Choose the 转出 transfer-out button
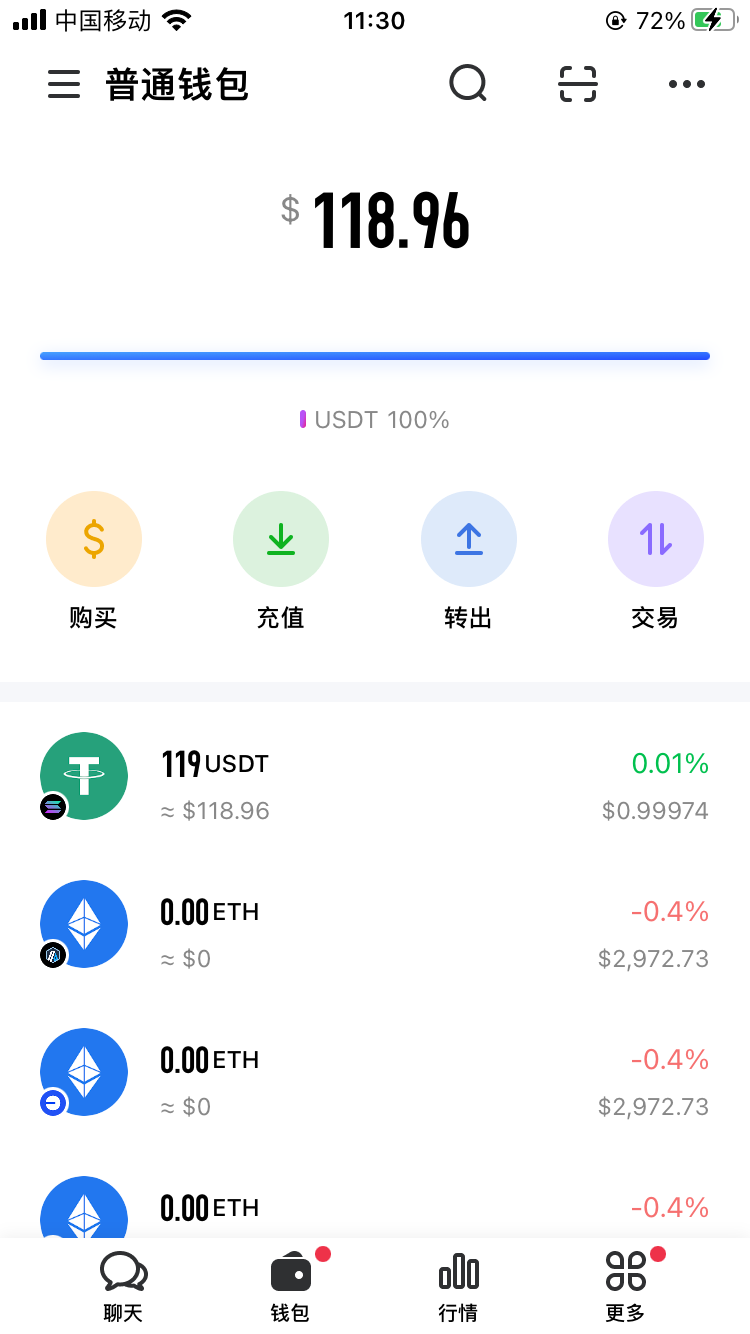Viewport: 750px width, 1334px height. (x=468, y=540)
